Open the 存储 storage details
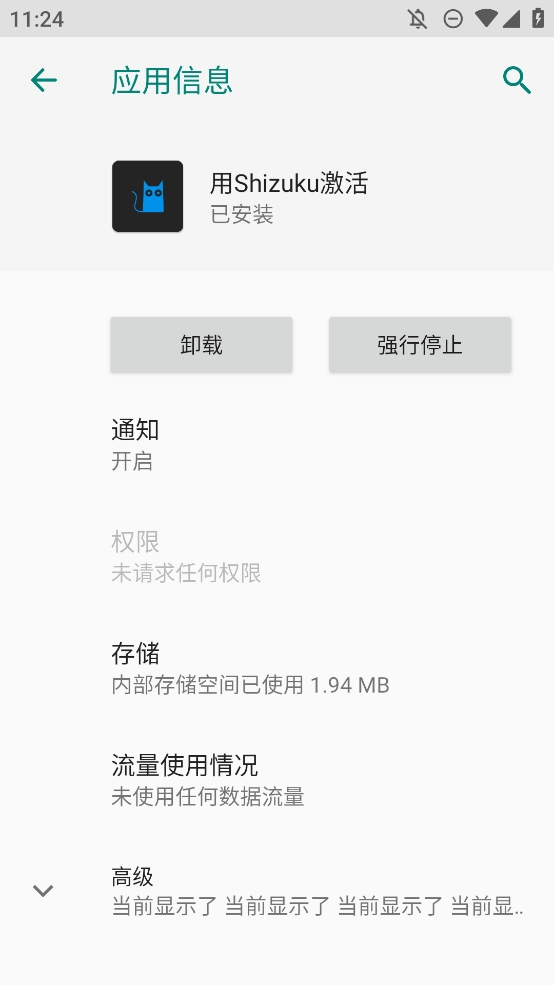 point(277,668)
